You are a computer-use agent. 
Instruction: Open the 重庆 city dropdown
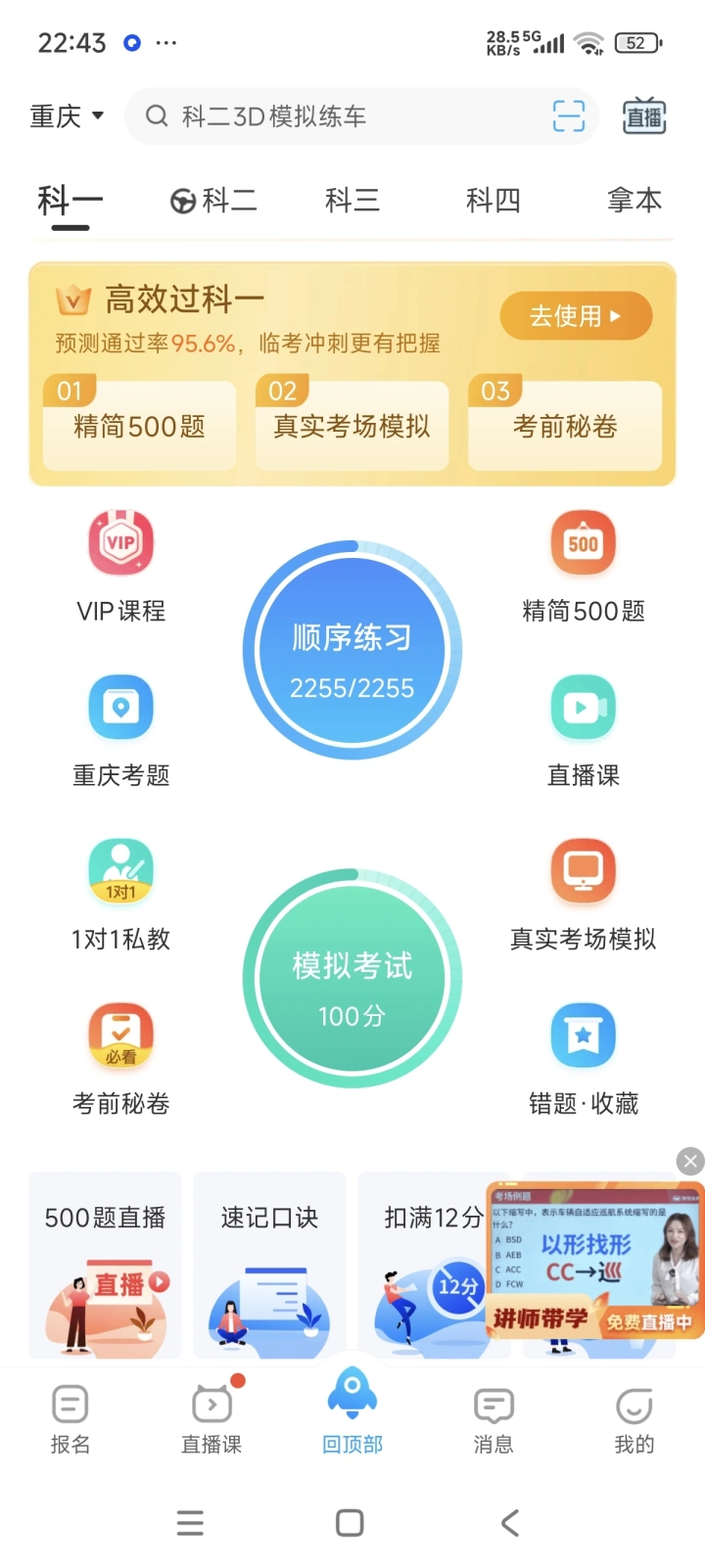(x=67, y=116)
